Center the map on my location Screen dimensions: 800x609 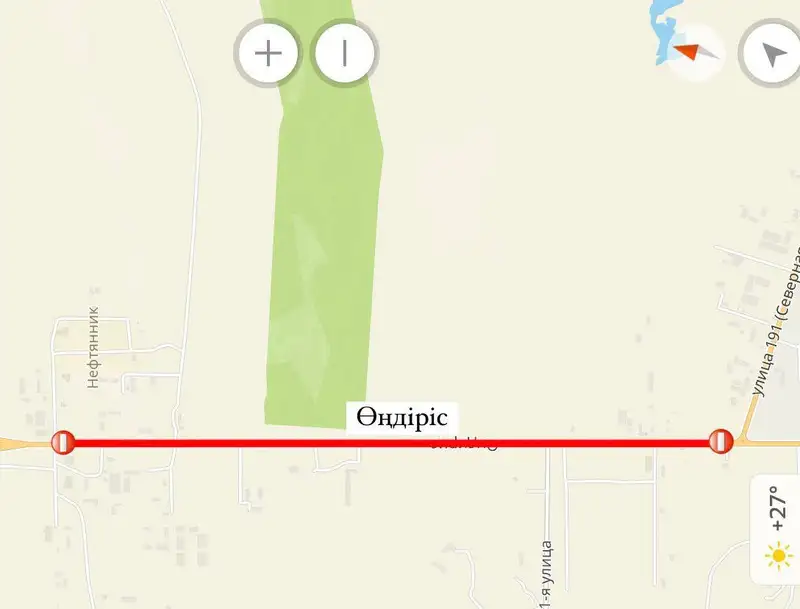[771, 54]
